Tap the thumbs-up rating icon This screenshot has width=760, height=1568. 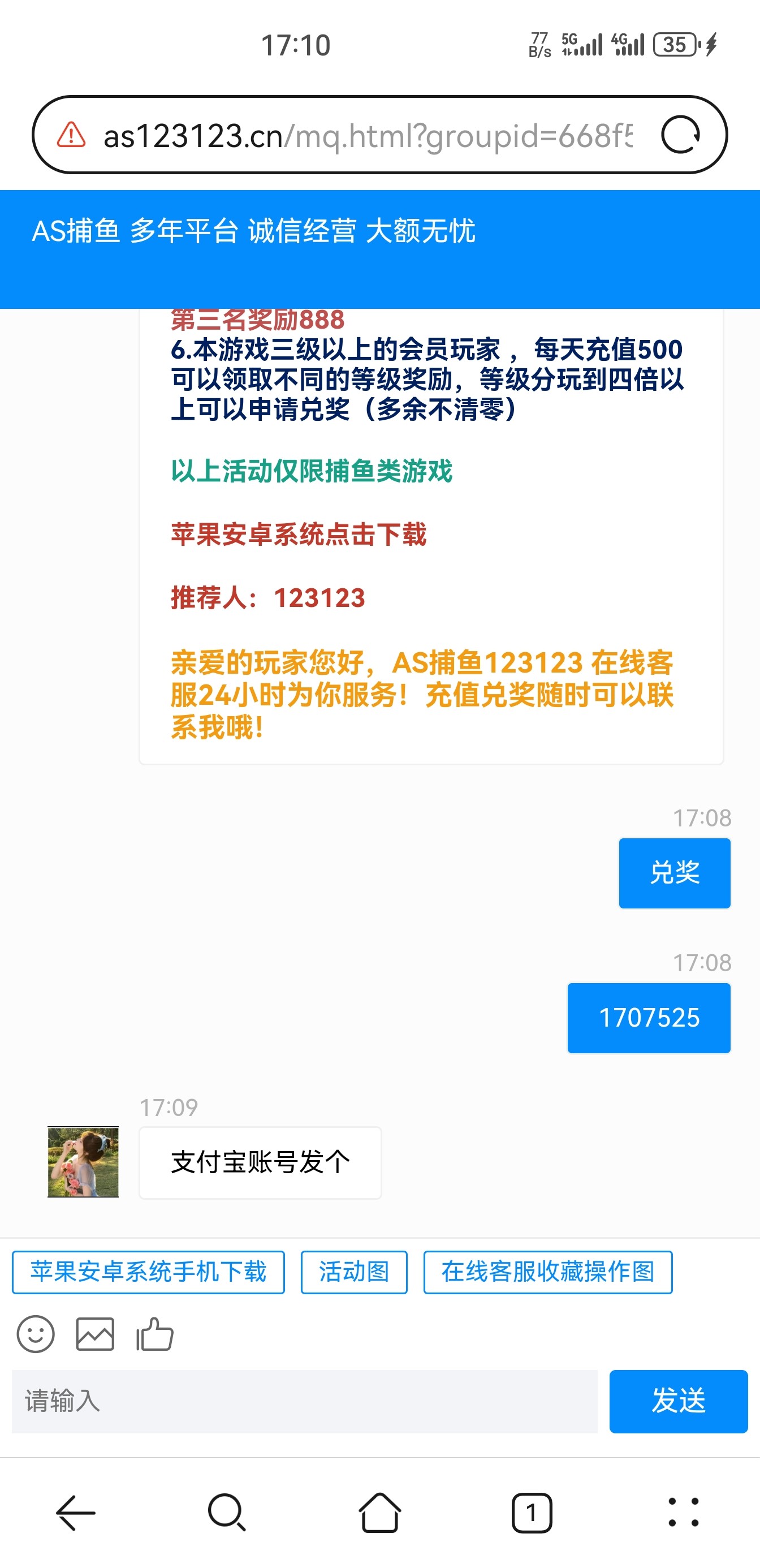[x=154, y=1334]
